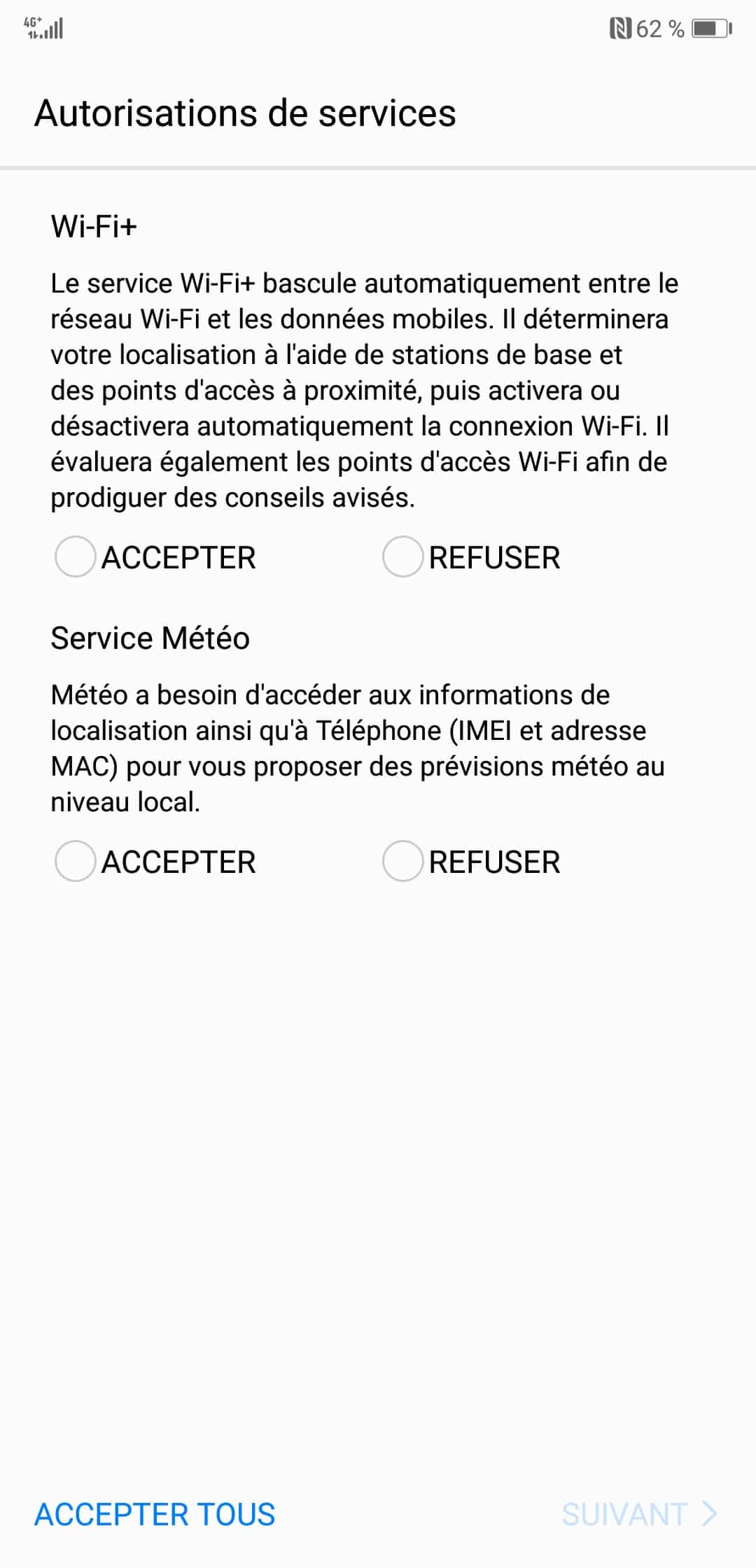Select ACCEPTER for Wi-Fi+ service
756x1568 pixels.
click(x=76, y=557)
